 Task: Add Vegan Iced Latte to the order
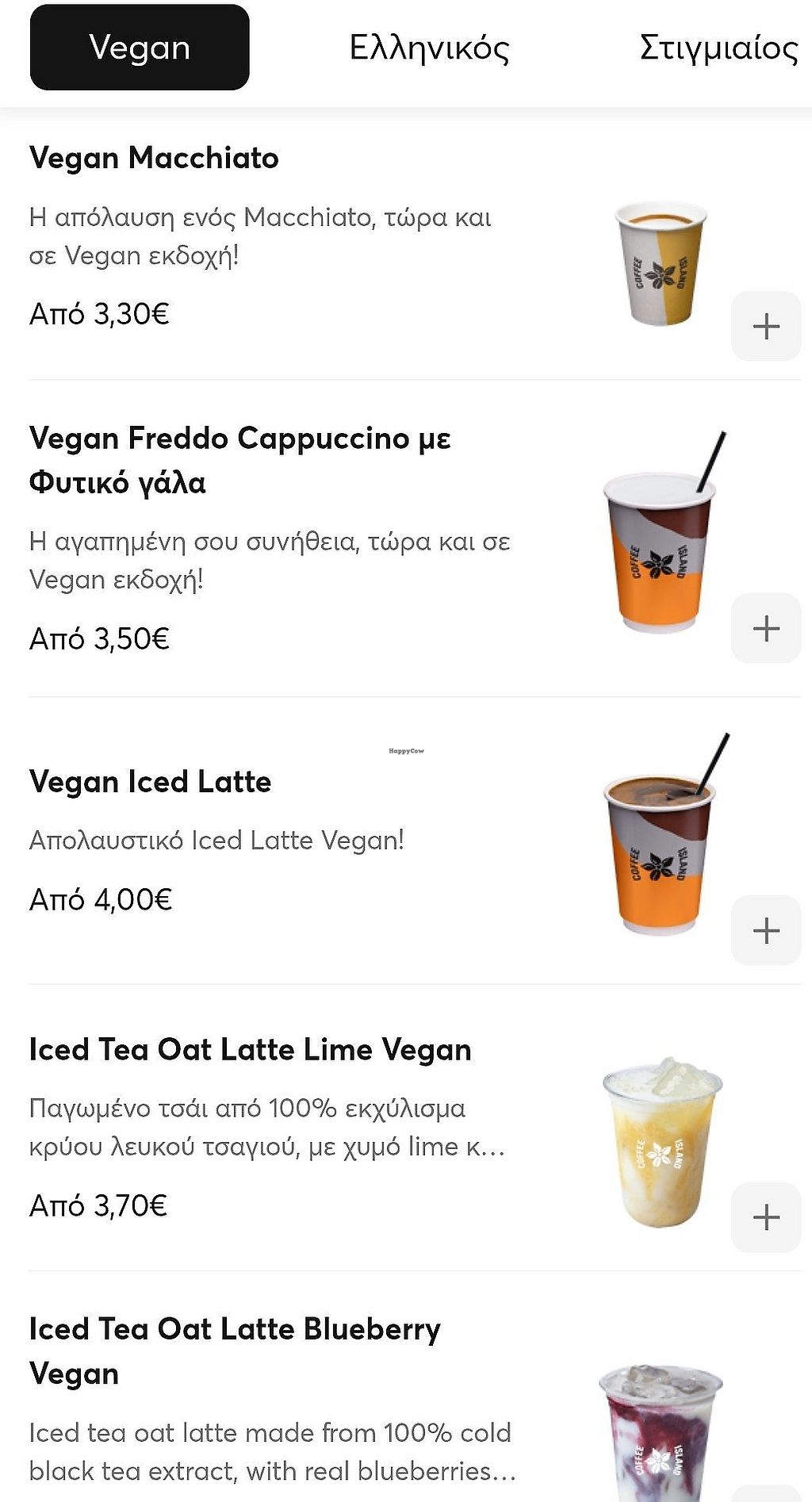point(766,930)
